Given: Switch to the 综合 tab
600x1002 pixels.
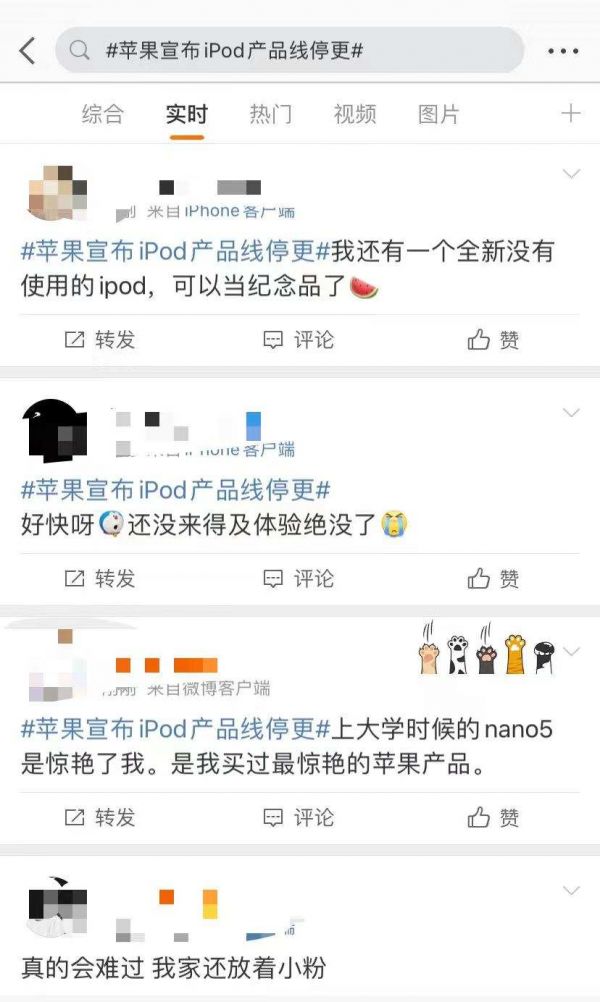Looking at the screenshot, I should [x=102, y=114].
